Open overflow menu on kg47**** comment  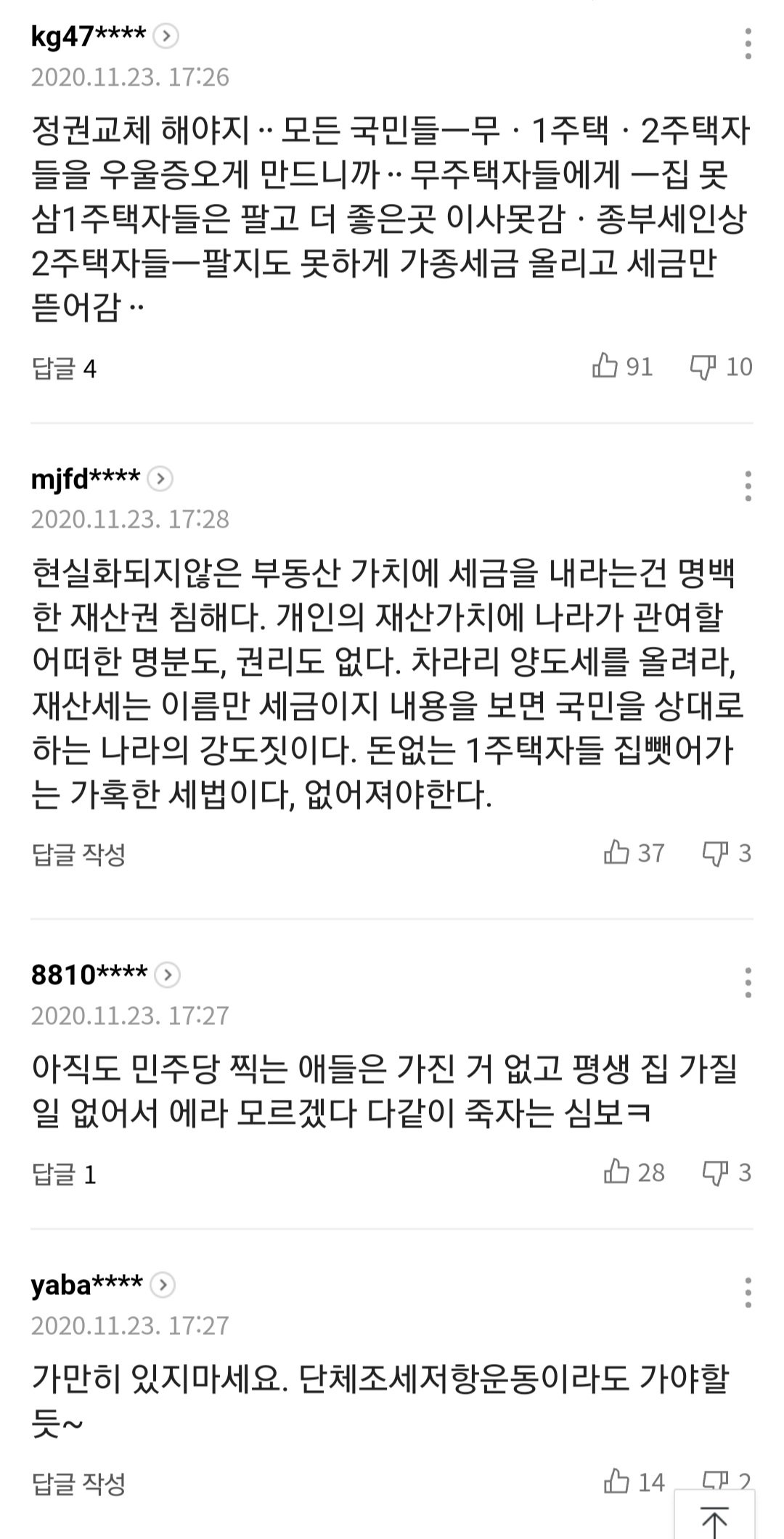(x=748, y=44)
